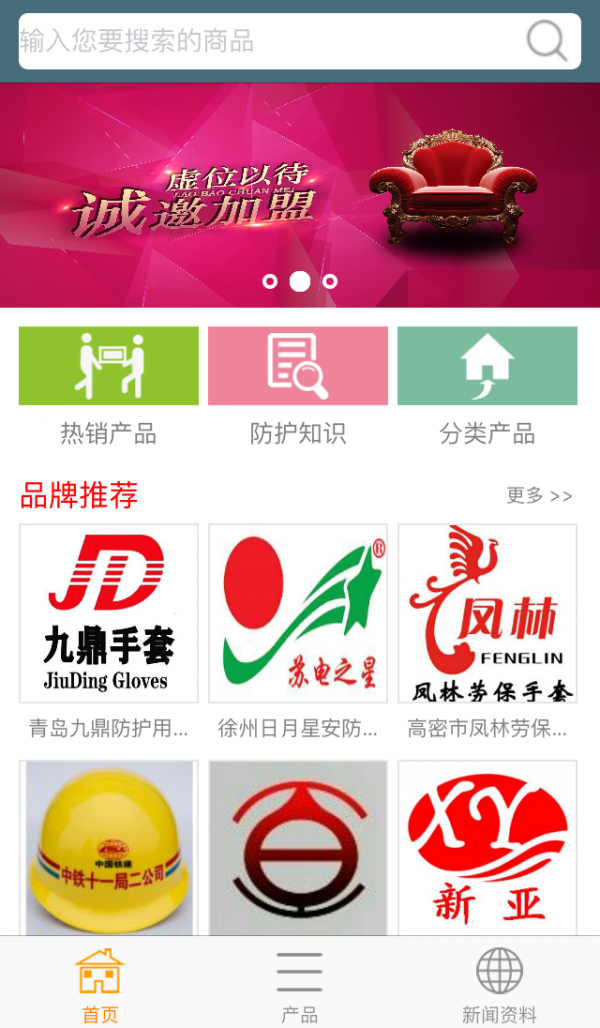
Task: Select the first banner page dot
Action: (270, 282)
